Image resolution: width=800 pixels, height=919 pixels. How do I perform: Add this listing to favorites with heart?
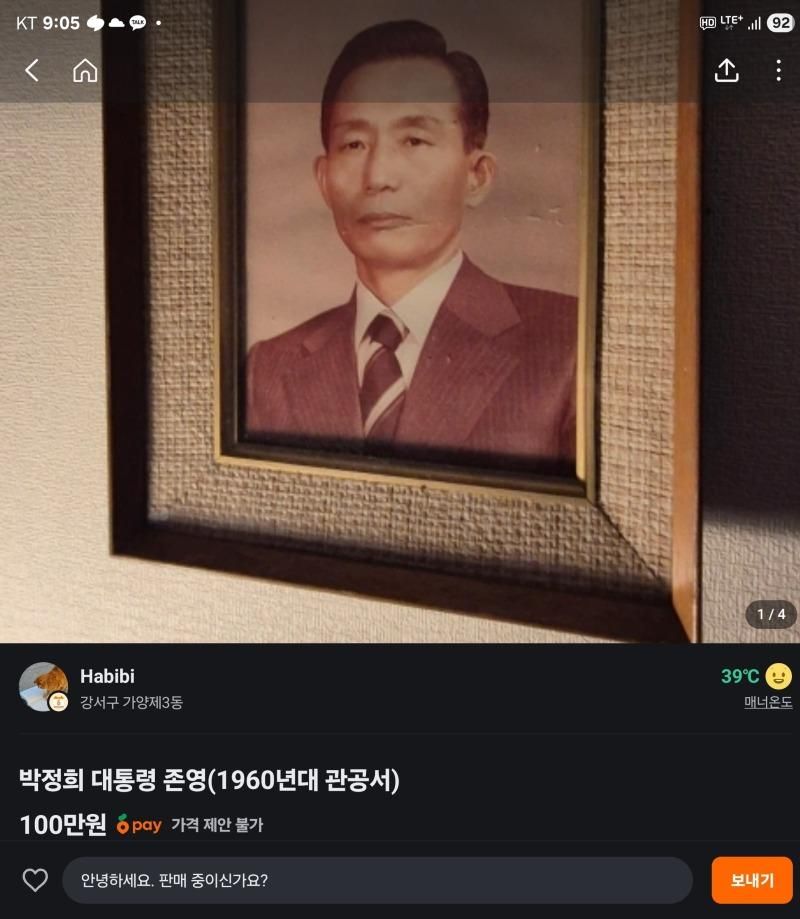35,880
